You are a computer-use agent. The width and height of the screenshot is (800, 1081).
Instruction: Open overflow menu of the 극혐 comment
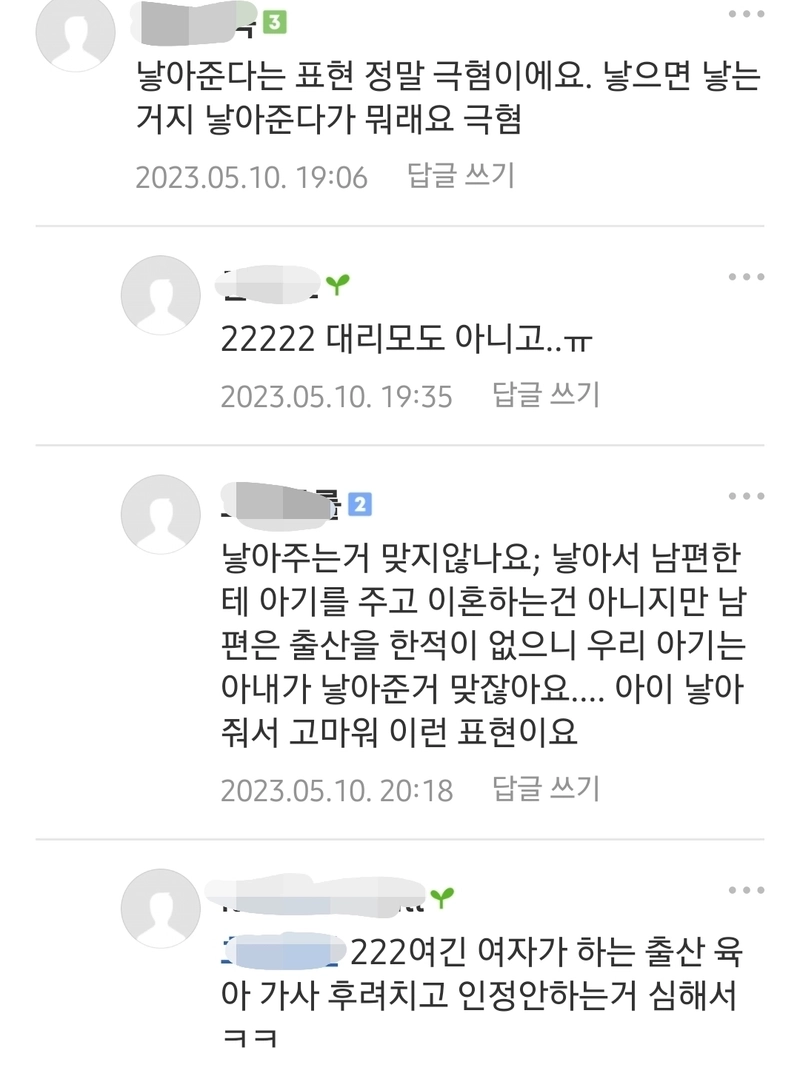click(745, 14)
